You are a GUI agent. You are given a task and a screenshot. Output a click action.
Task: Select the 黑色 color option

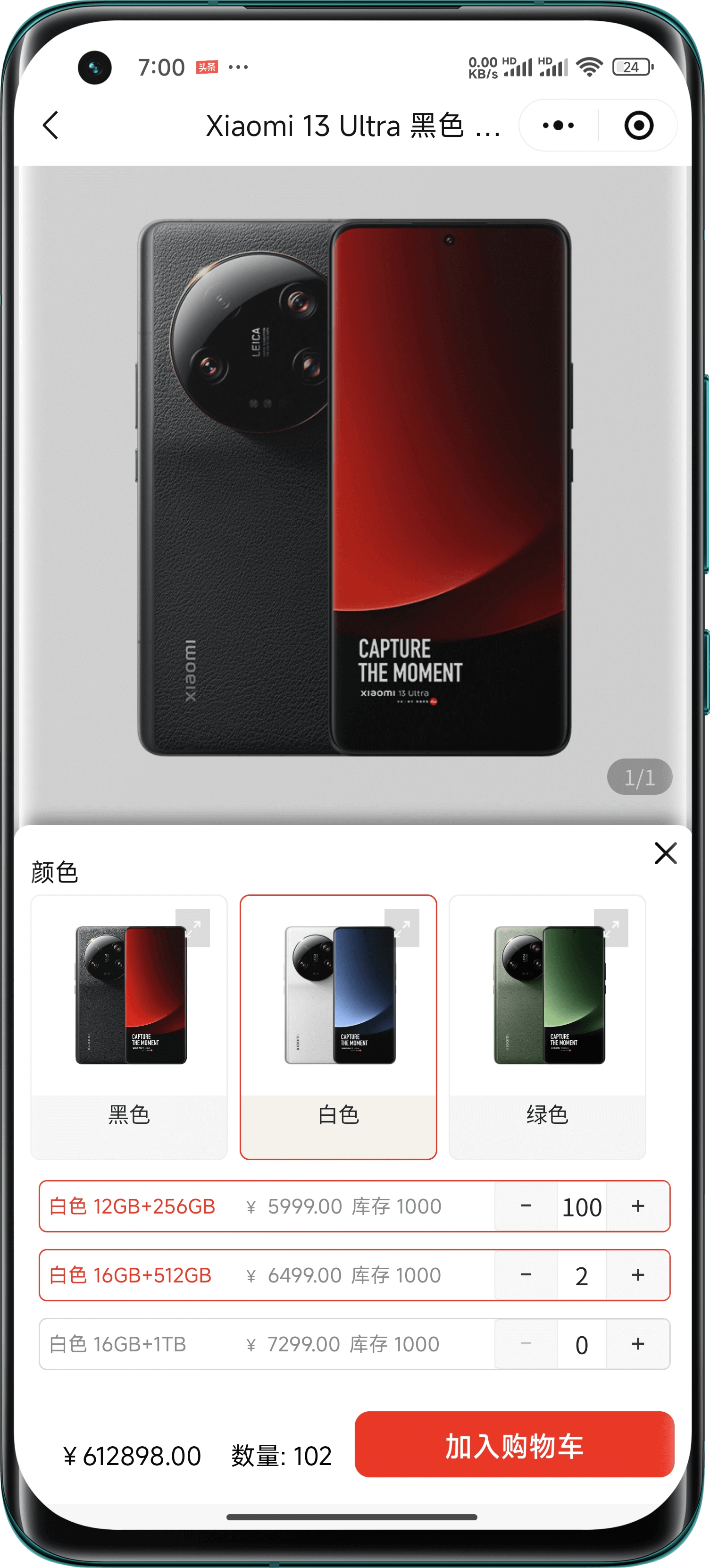129,1027
